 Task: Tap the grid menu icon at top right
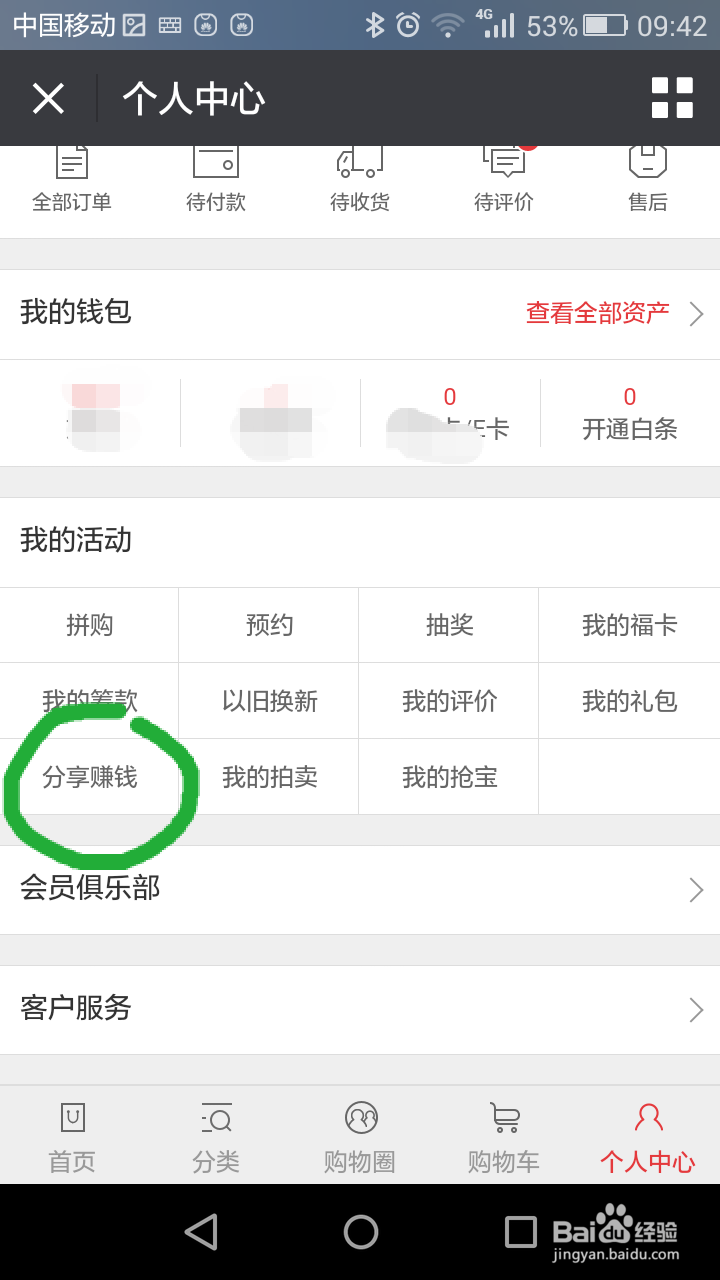pos(671,98)
